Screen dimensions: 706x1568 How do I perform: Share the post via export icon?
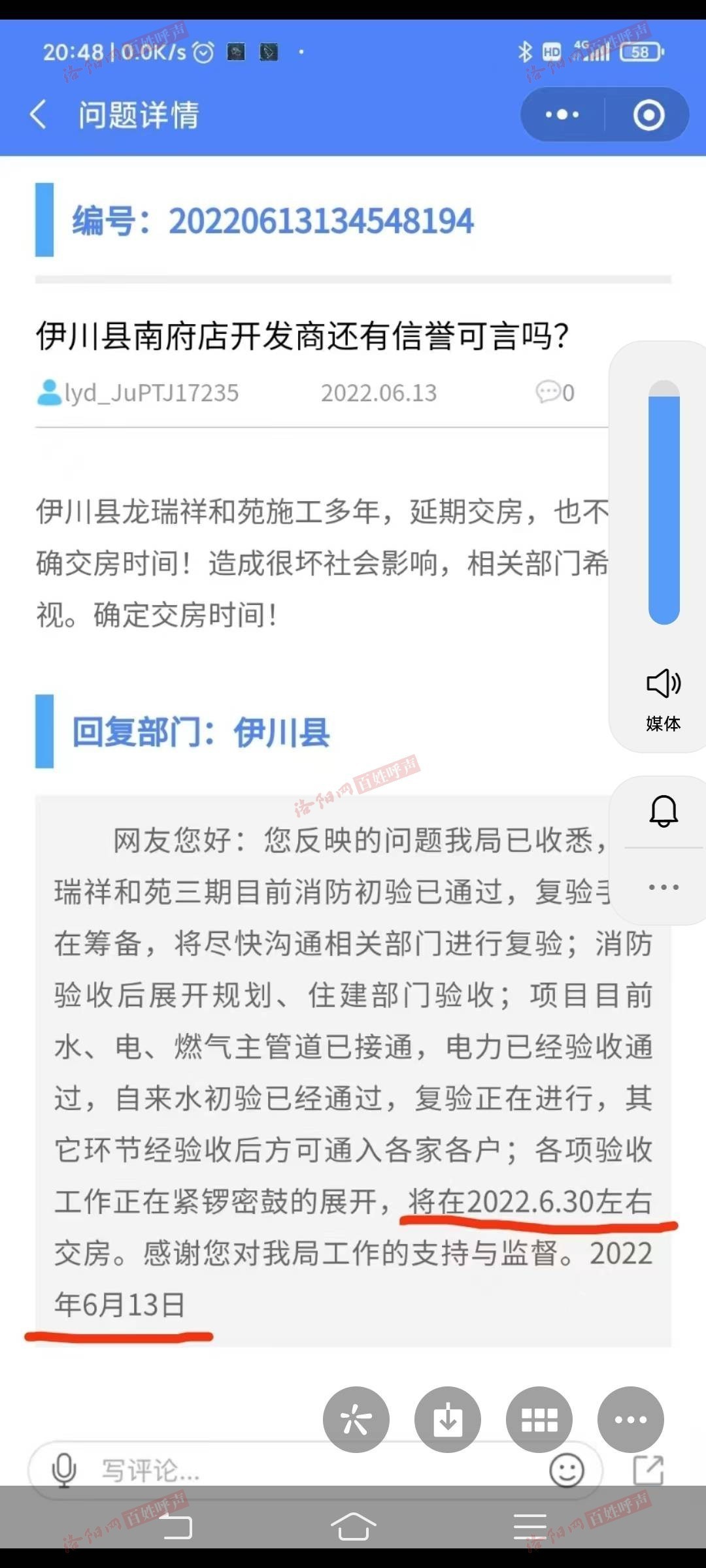point(648,1471)
